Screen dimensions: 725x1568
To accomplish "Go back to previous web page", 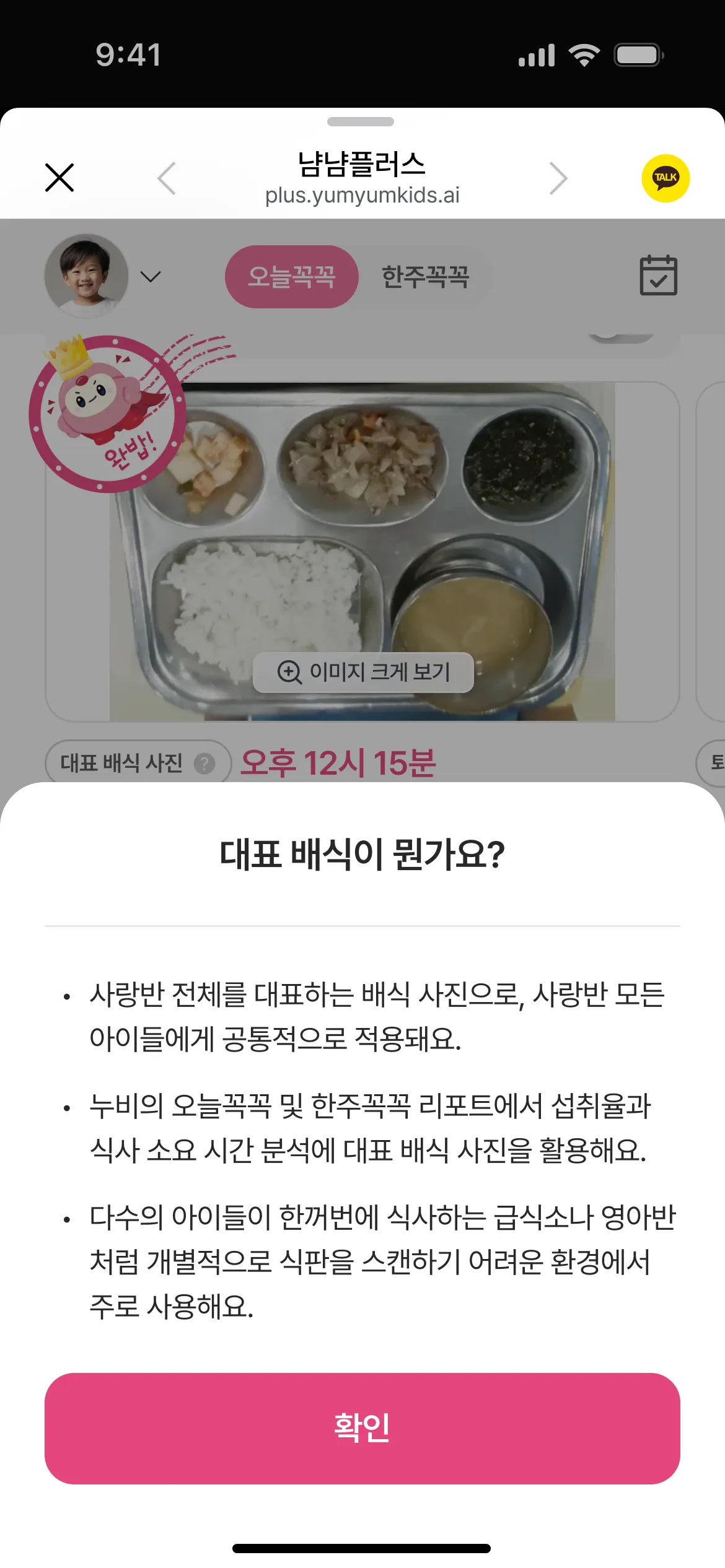I will [167, 178].
